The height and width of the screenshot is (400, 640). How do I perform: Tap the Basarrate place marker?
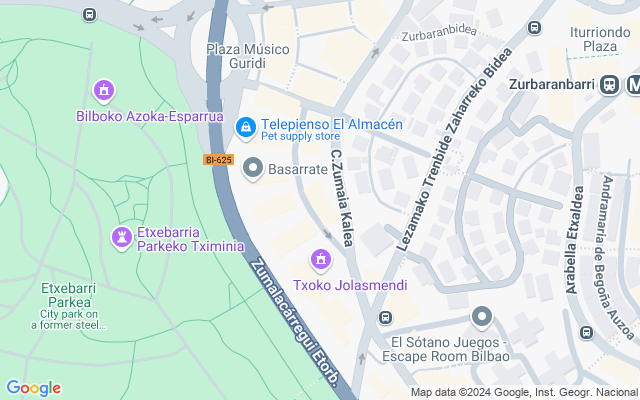click(253, 168)
